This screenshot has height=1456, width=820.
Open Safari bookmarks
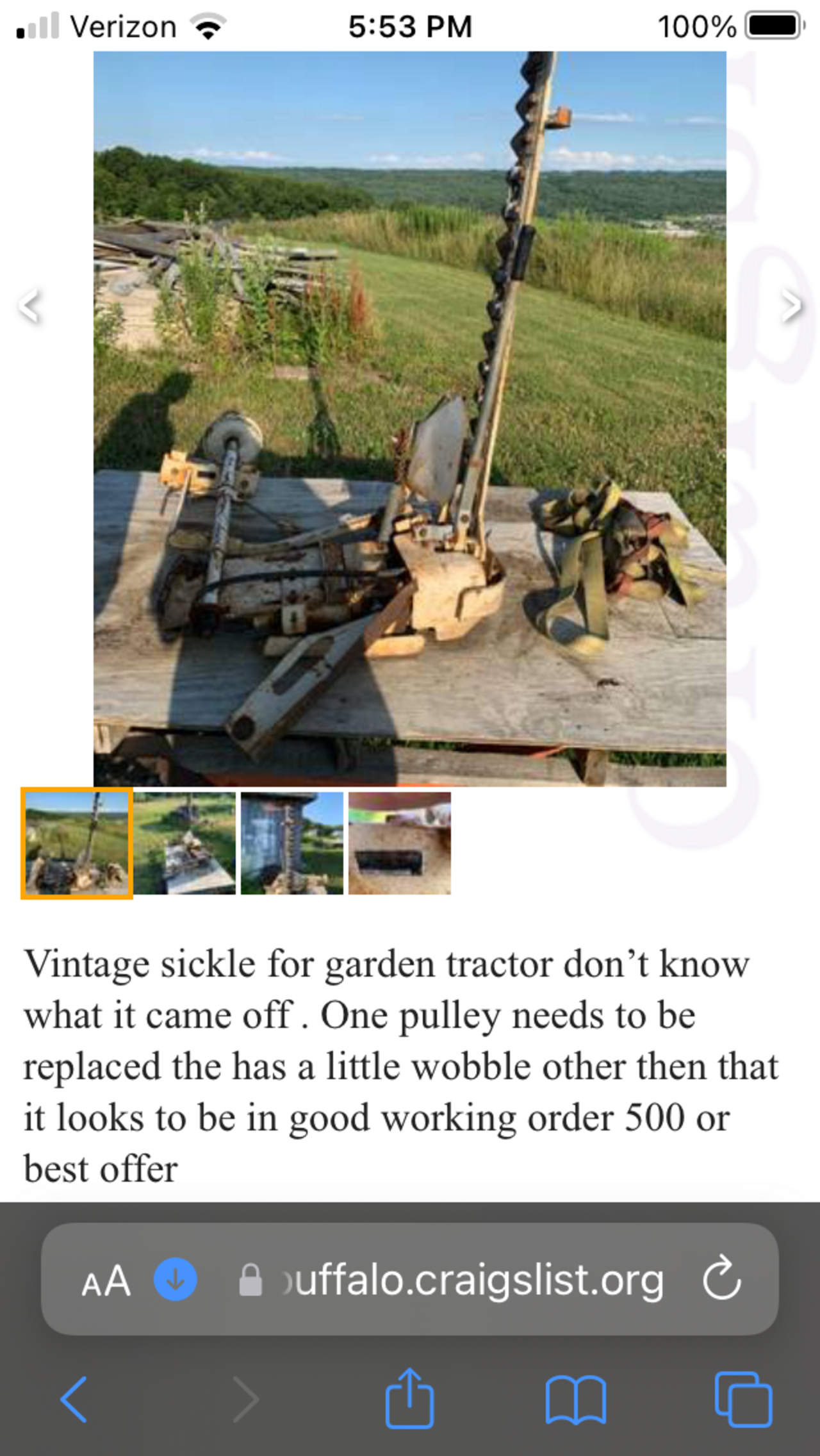575,1400
